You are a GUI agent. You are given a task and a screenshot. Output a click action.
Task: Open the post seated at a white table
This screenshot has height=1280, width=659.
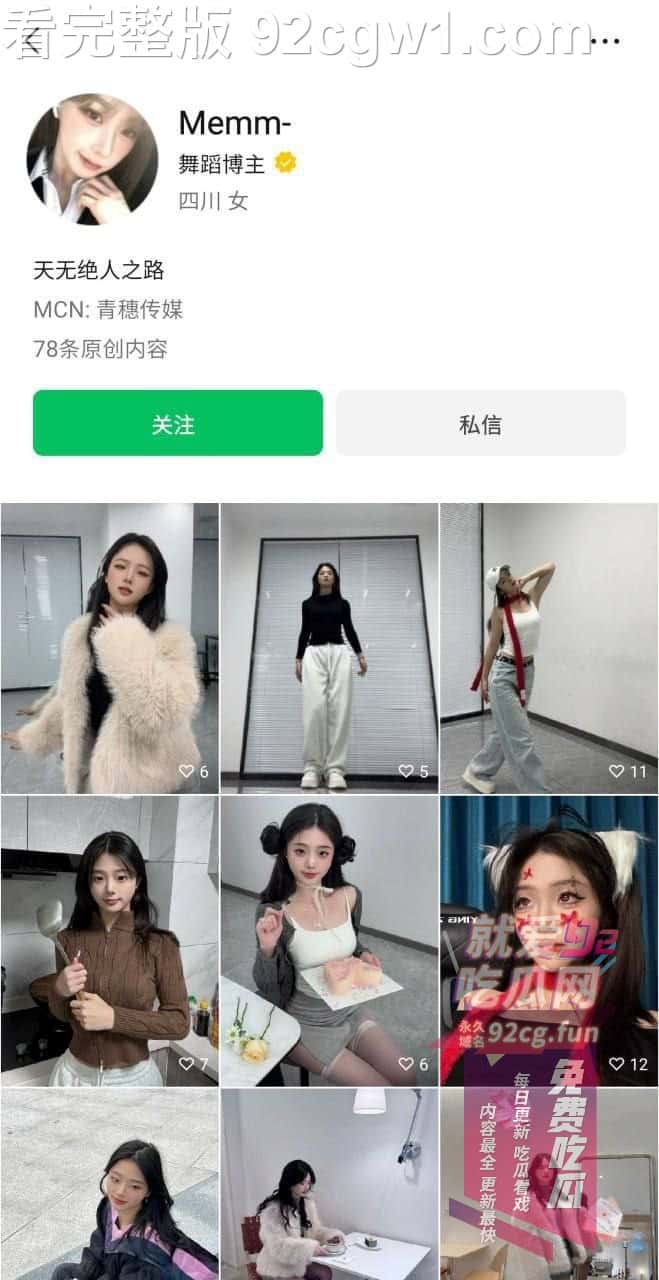[x=329, y=1184]
